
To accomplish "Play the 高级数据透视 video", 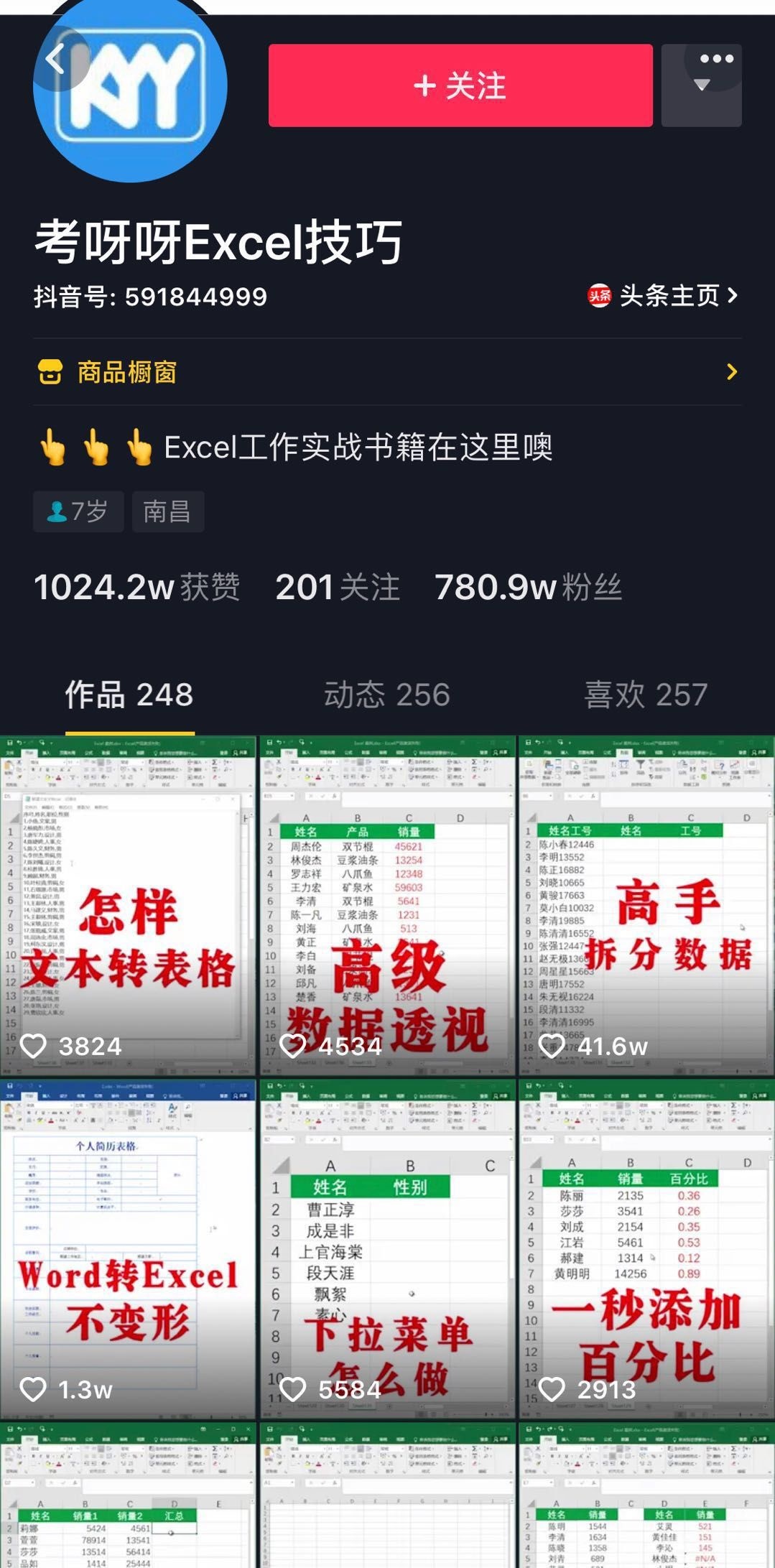I will (387, 905).
